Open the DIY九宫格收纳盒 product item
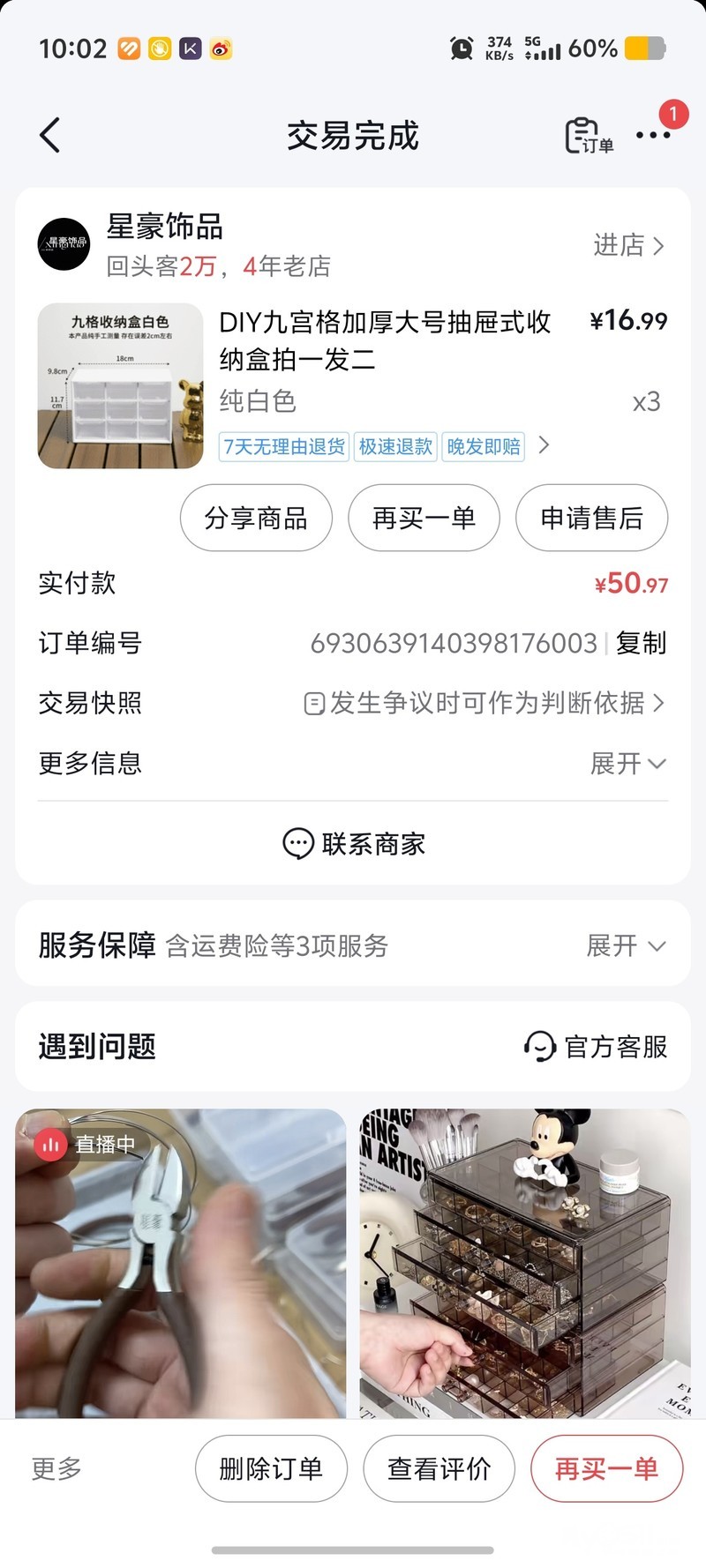 (385, 340)
